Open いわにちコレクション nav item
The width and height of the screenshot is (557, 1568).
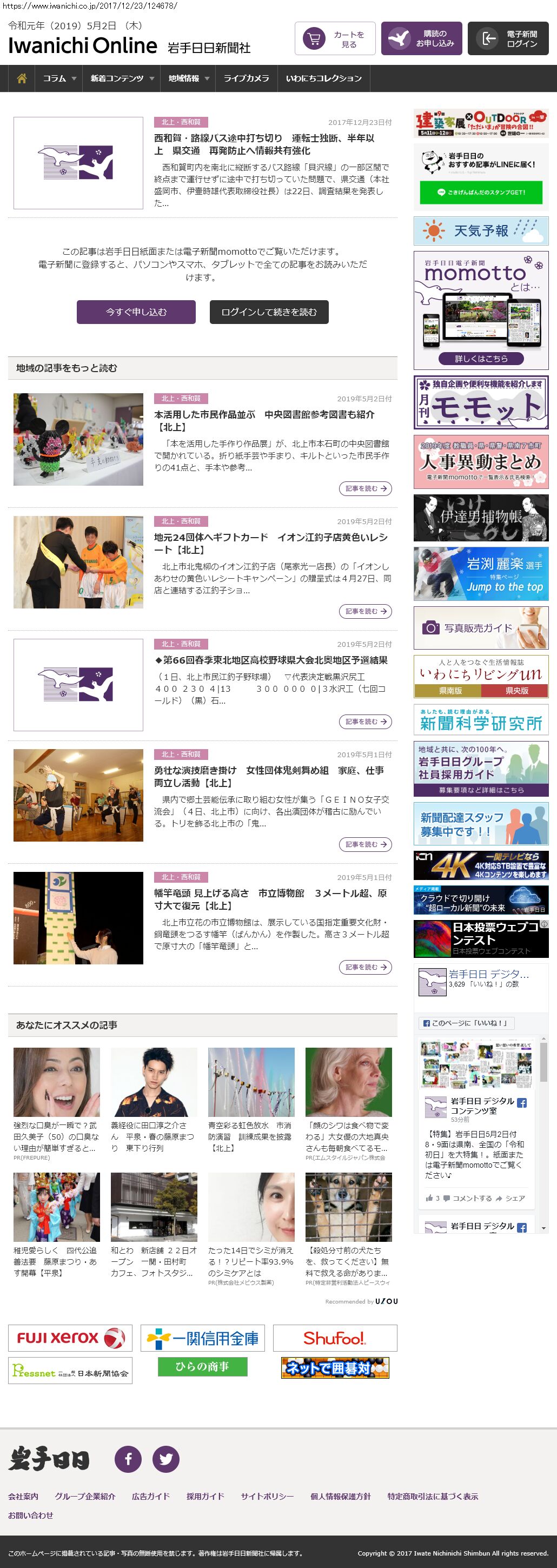[323, 78]
